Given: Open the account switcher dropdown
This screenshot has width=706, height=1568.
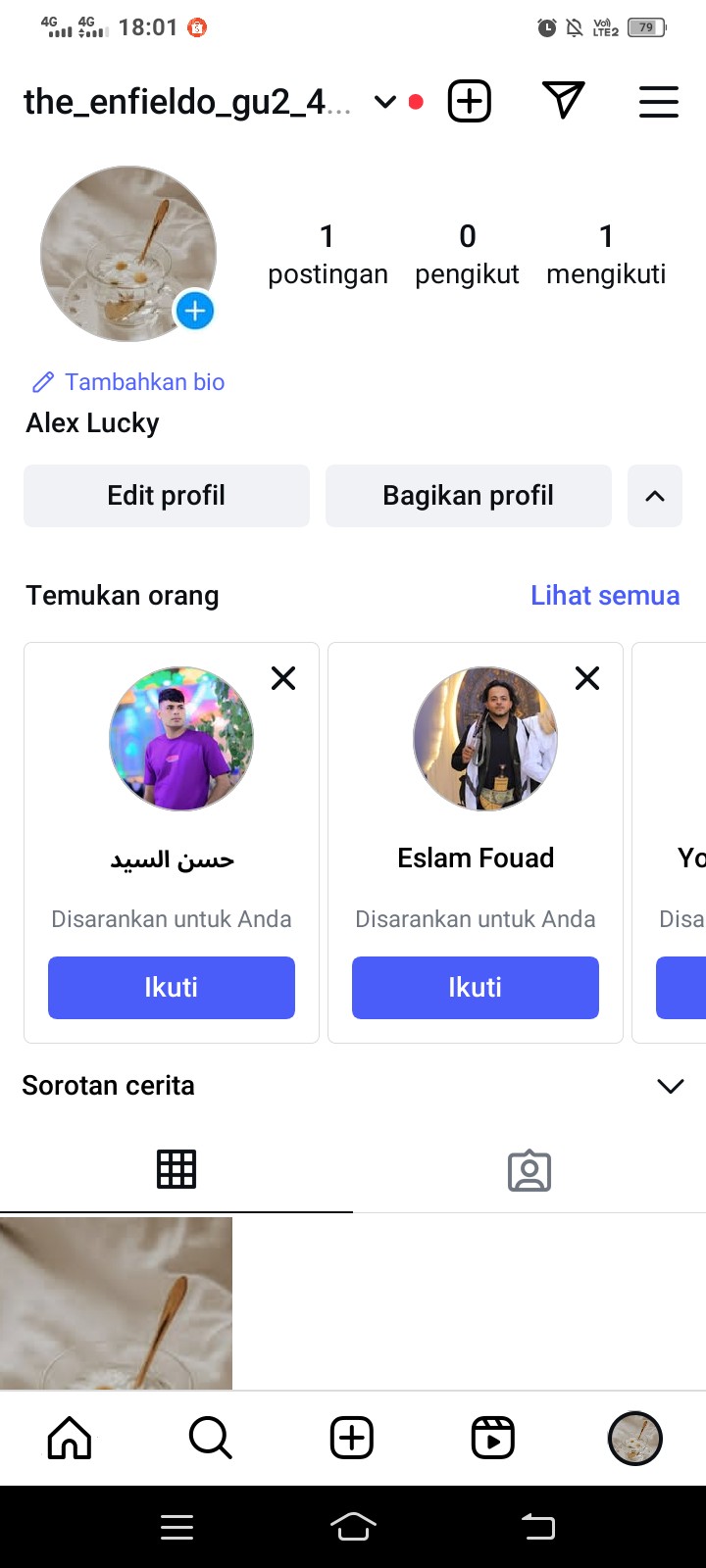Looking at the screenshot, I should tap(384, 102).
